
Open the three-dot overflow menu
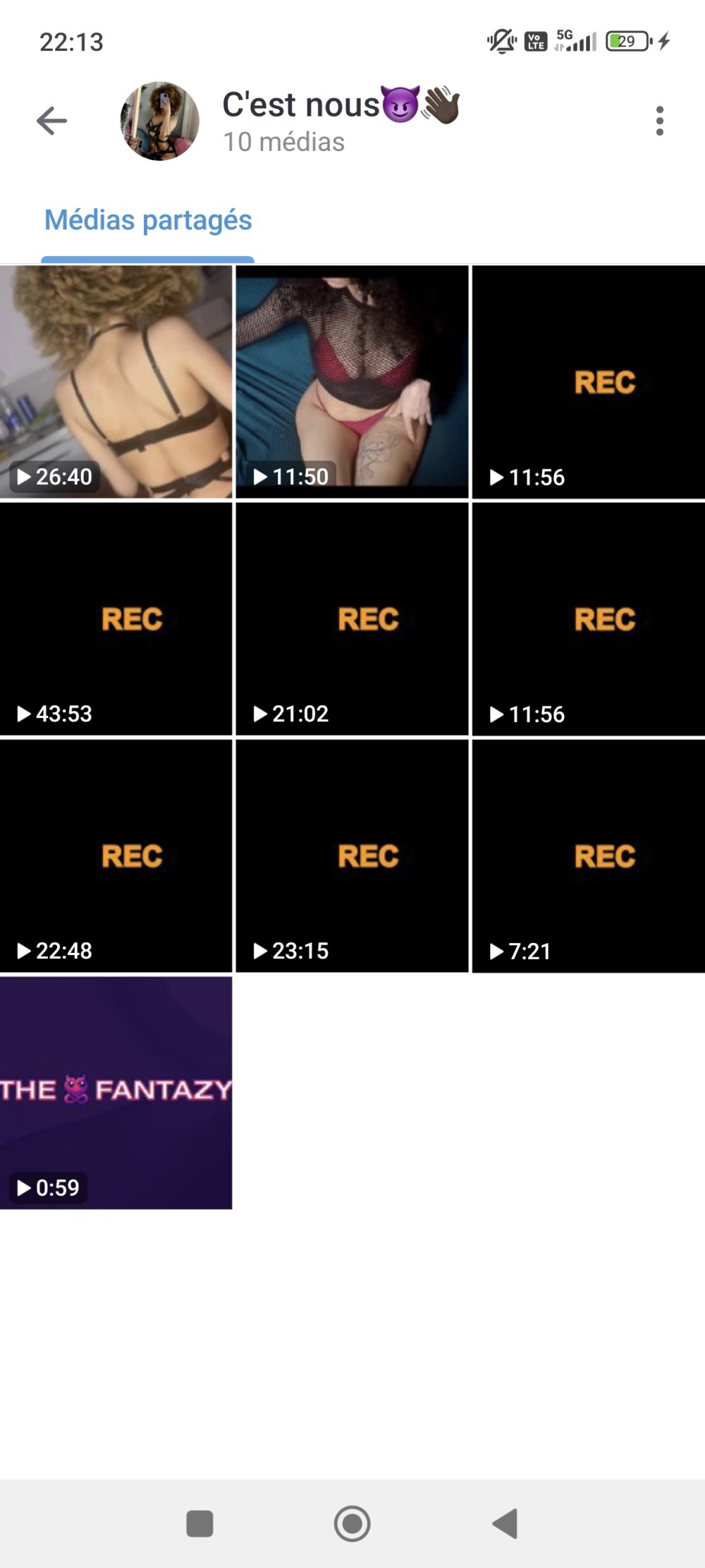(x=659, y=121)
